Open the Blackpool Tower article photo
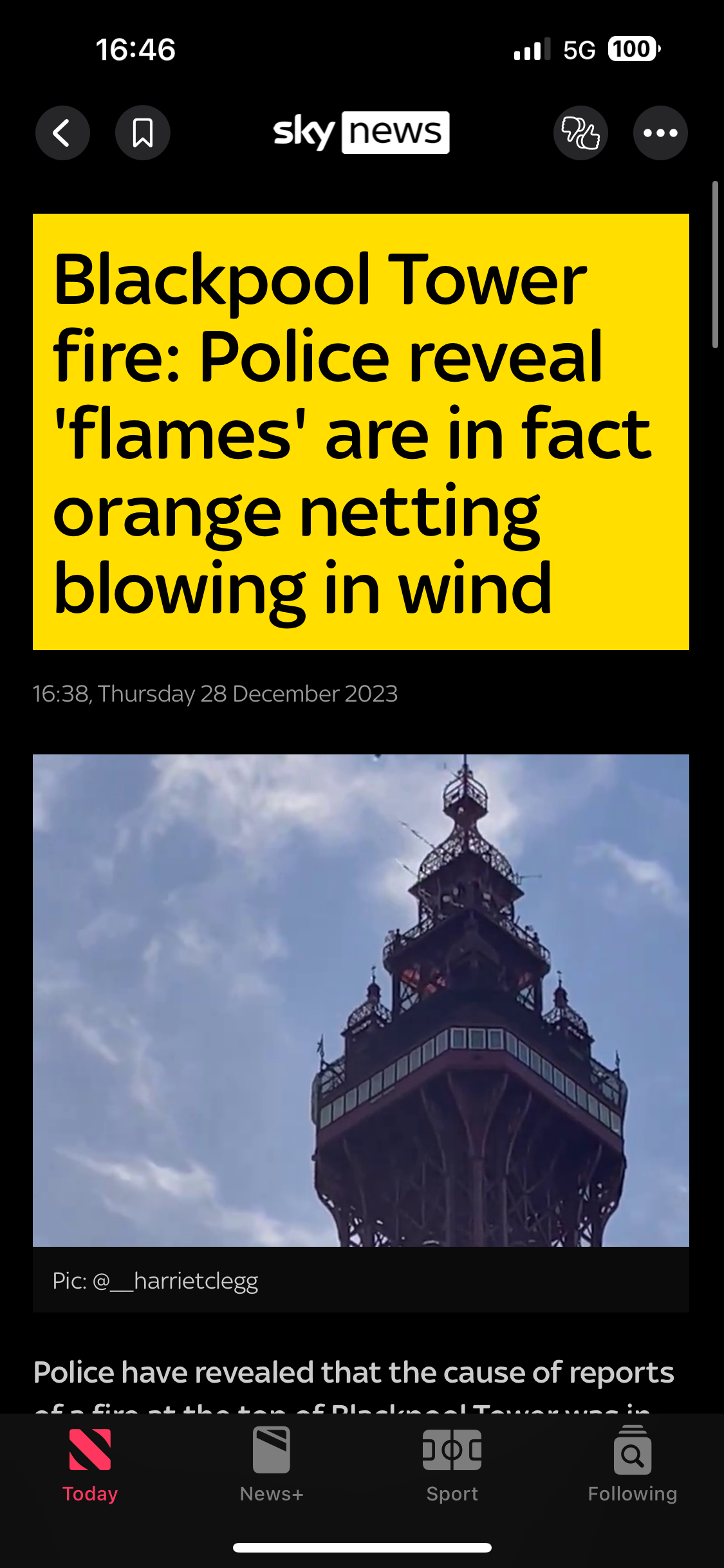The height and width of the screenshot is (1568, 724). pos(360,1000)
